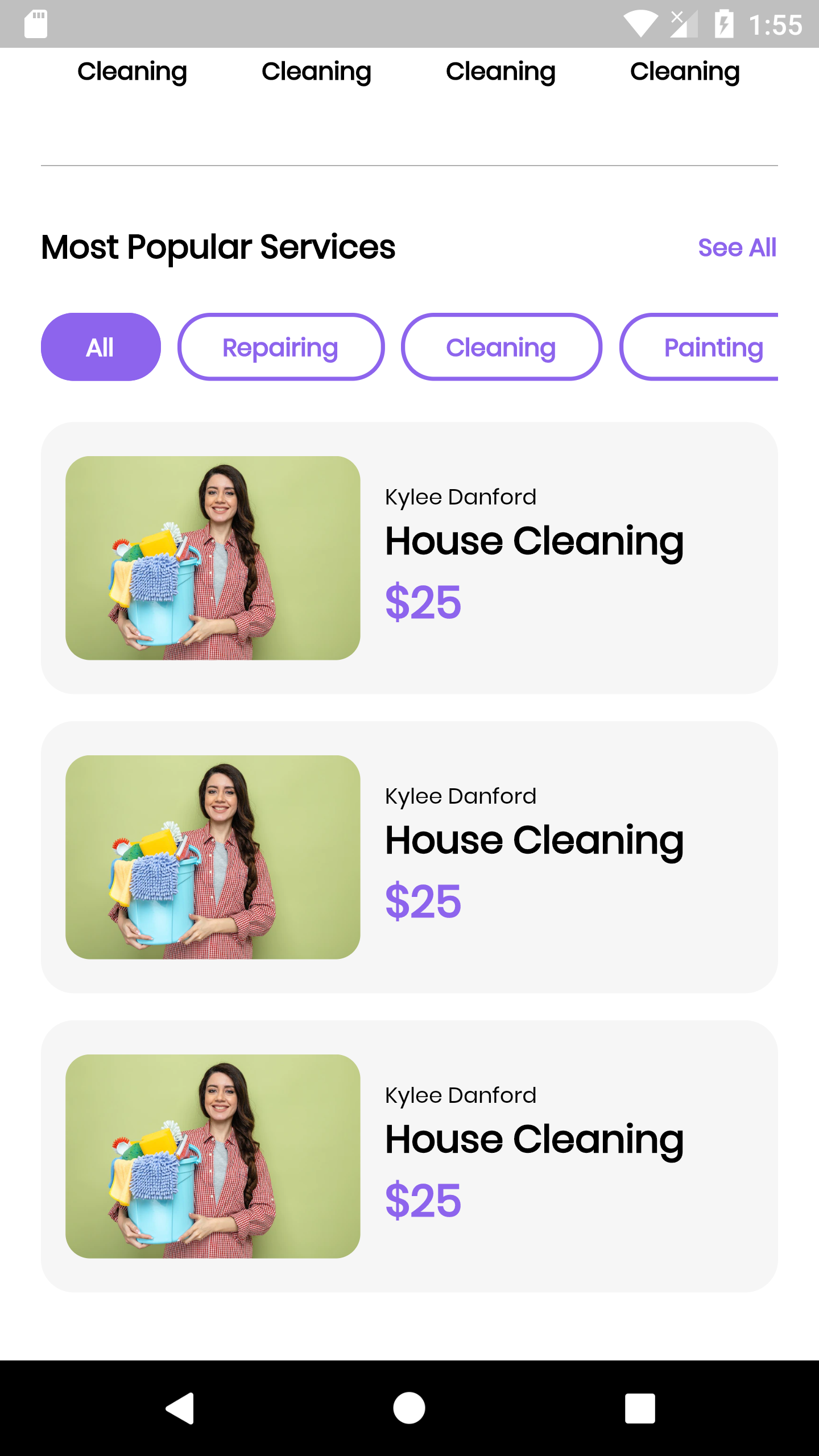Select the All filter chip
This screenshot has width=819, height=1456.
pyautogui.click(x=100, y=346)
